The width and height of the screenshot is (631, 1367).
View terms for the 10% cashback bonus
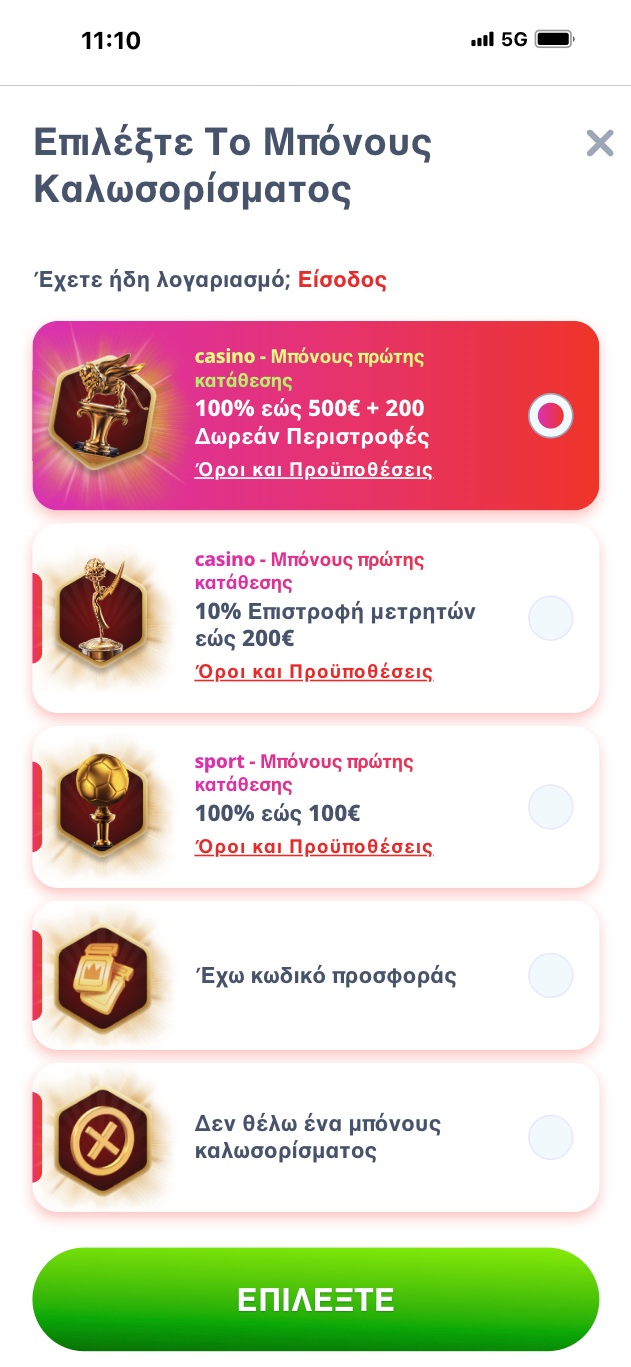(313, 672)
